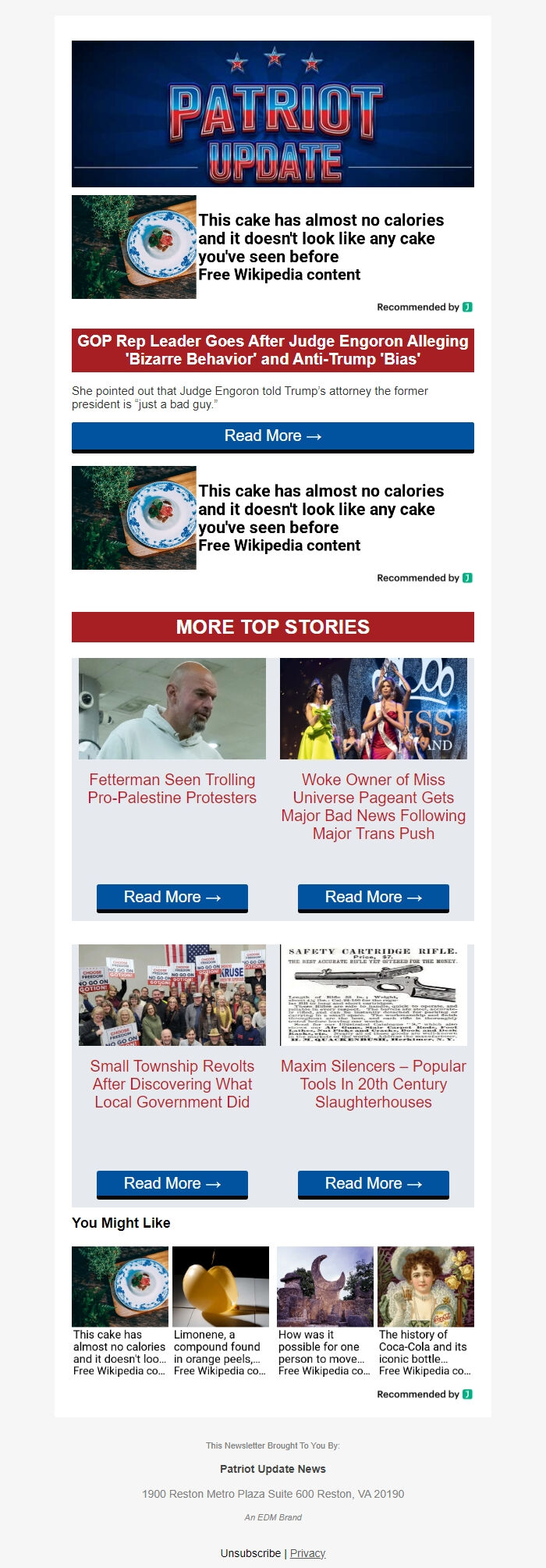Tap Read More under the Miss Universe story

(x=374, y=898)
